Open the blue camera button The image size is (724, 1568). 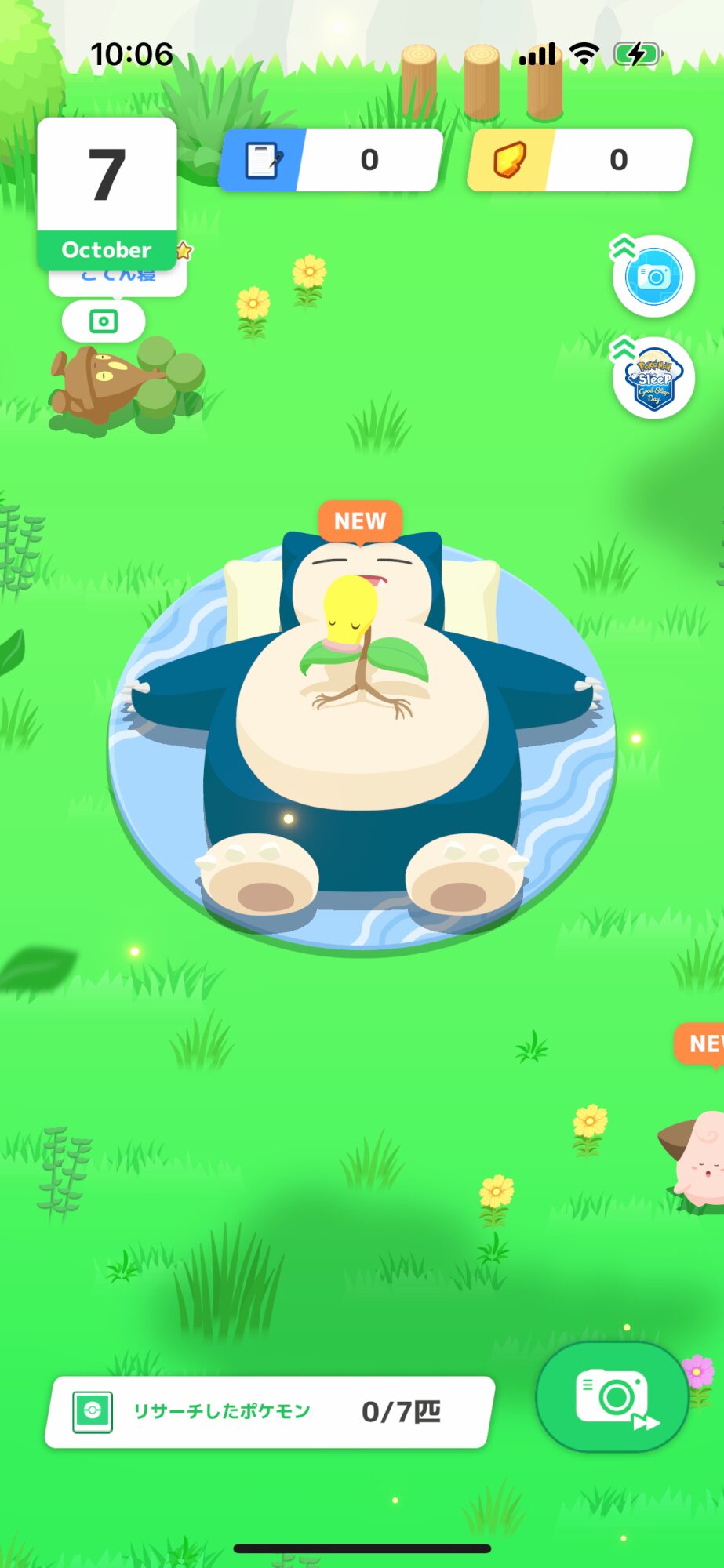point(653,277)
